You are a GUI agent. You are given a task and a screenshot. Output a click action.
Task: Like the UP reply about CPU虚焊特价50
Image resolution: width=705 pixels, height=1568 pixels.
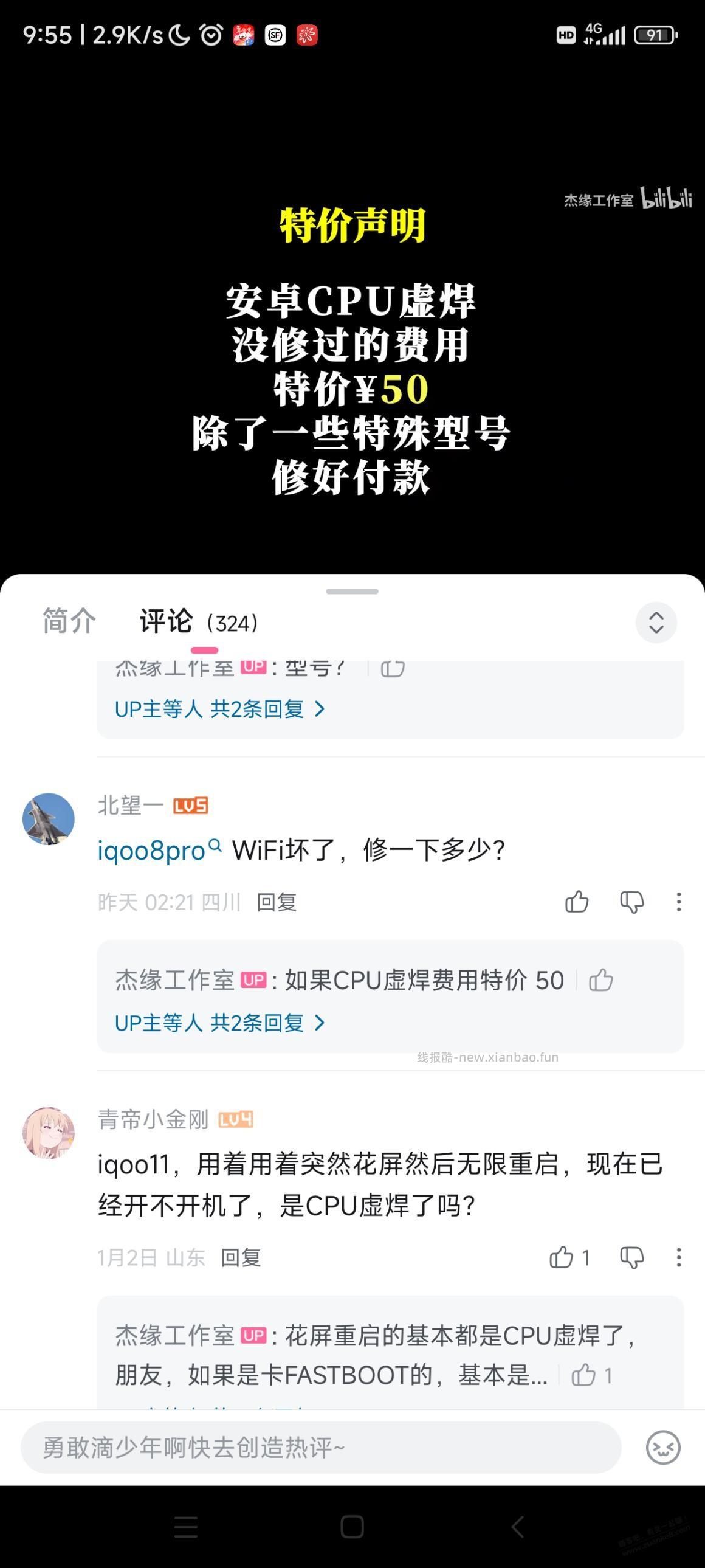[x=600, y=980]
